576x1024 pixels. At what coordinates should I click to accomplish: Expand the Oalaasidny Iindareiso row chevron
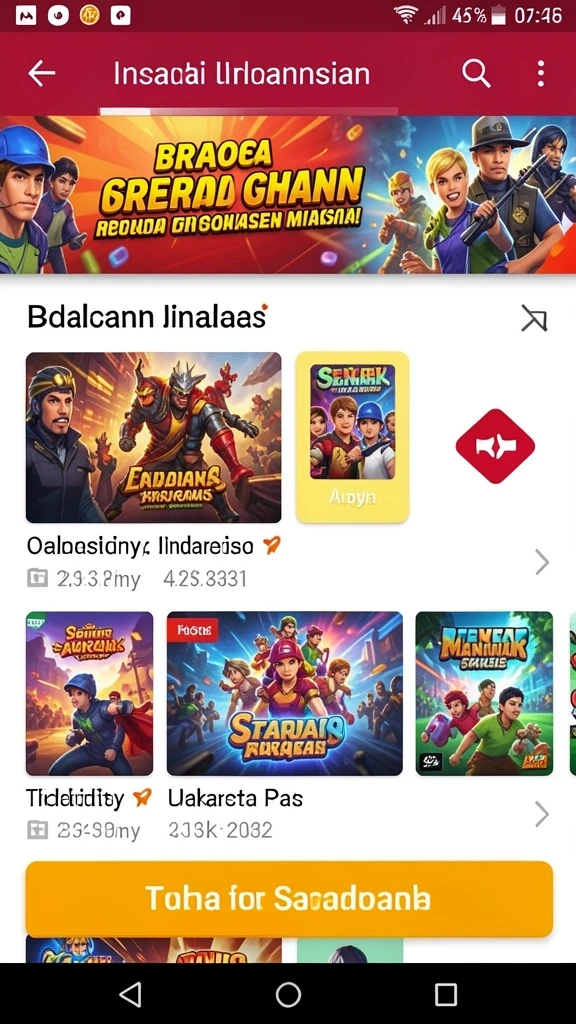[541, 562]
